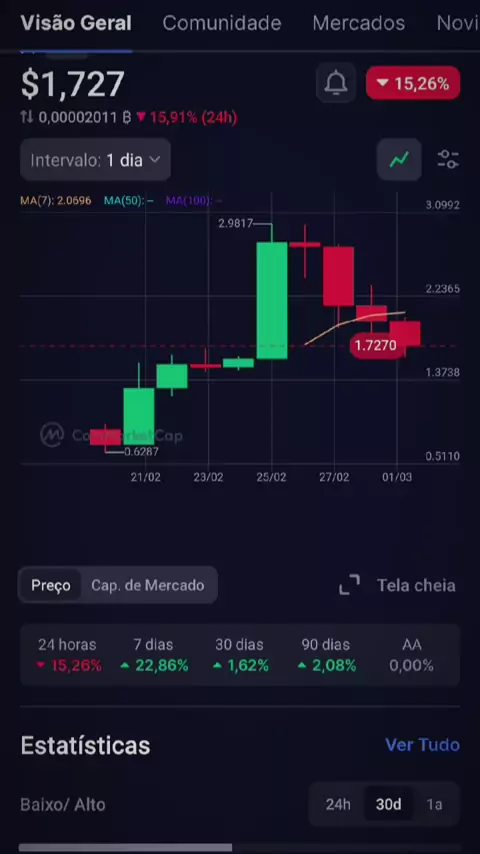Choose the 24h Baixo/Alto range
This screenshot has height=854, width=480.
[x=338, y=804]
